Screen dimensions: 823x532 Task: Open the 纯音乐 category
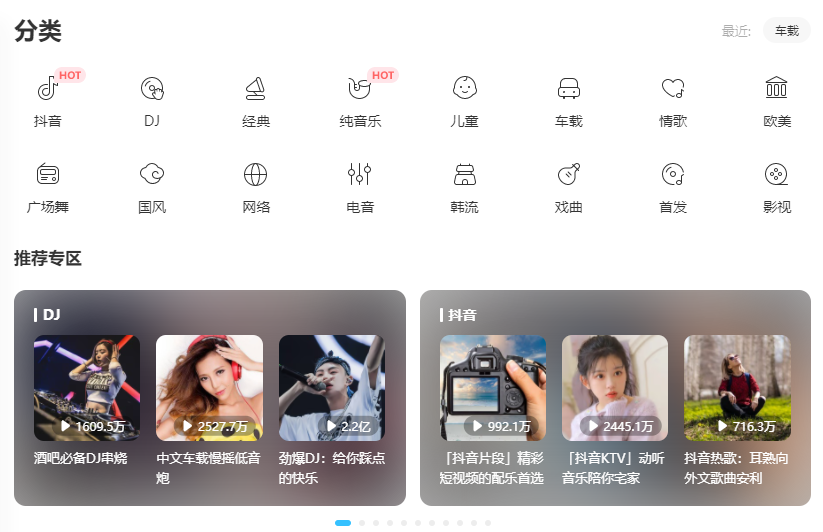tap(360, 100)
